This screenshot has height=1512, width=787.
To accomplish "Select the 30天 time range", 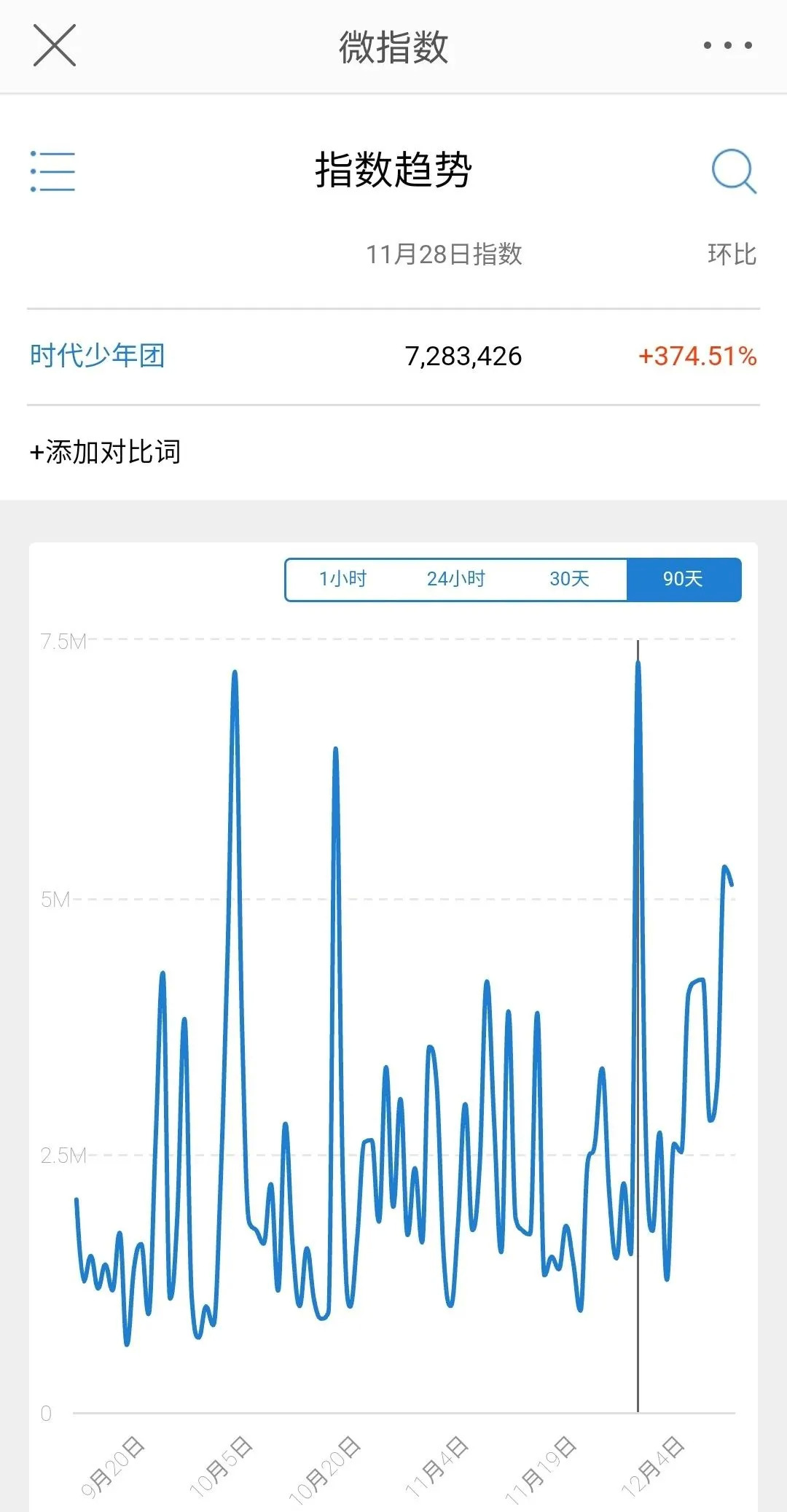I will pyautogui.click(x=569, y=579).
